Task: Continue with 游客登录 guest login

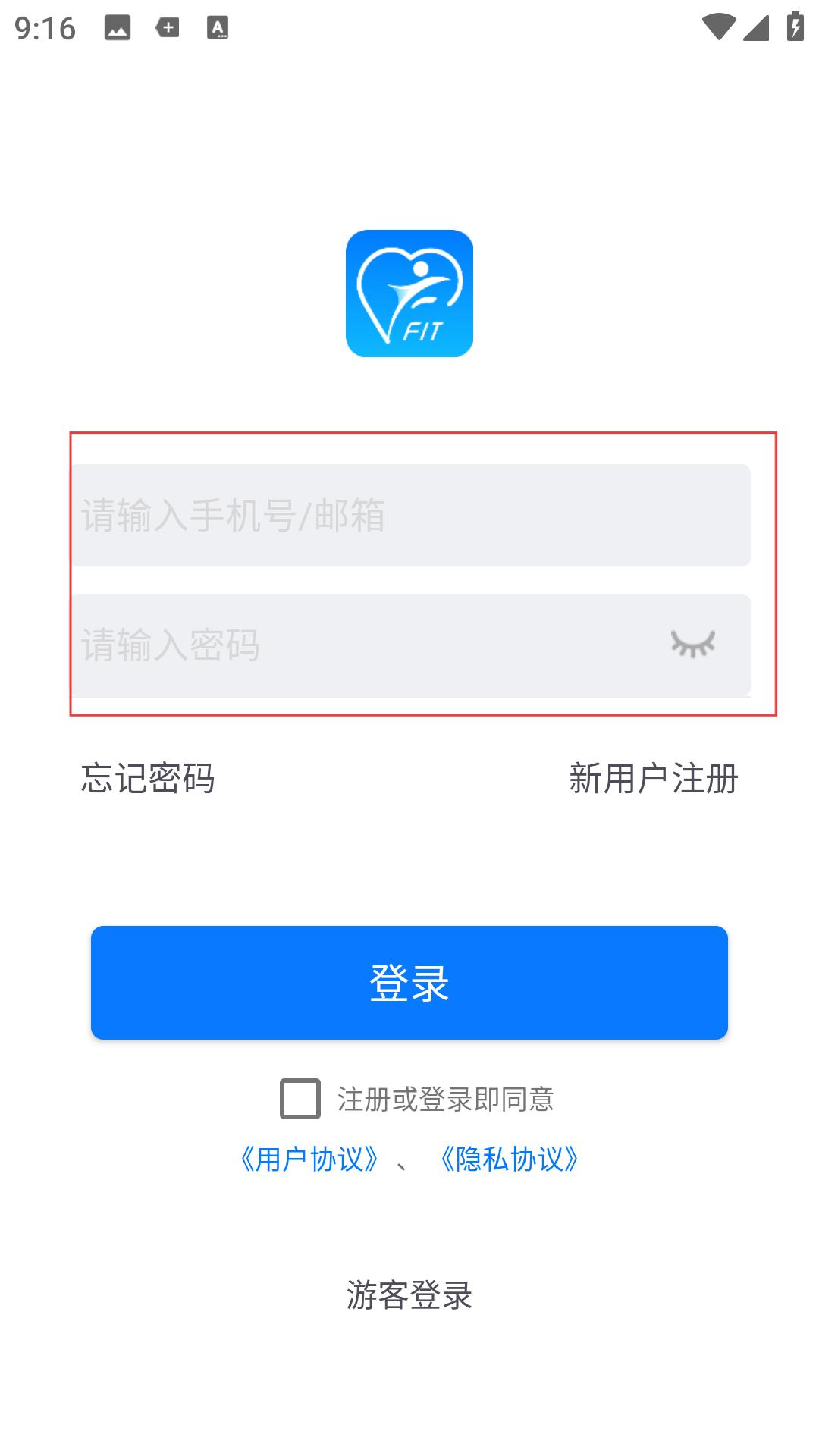Action: point(409,1295)
